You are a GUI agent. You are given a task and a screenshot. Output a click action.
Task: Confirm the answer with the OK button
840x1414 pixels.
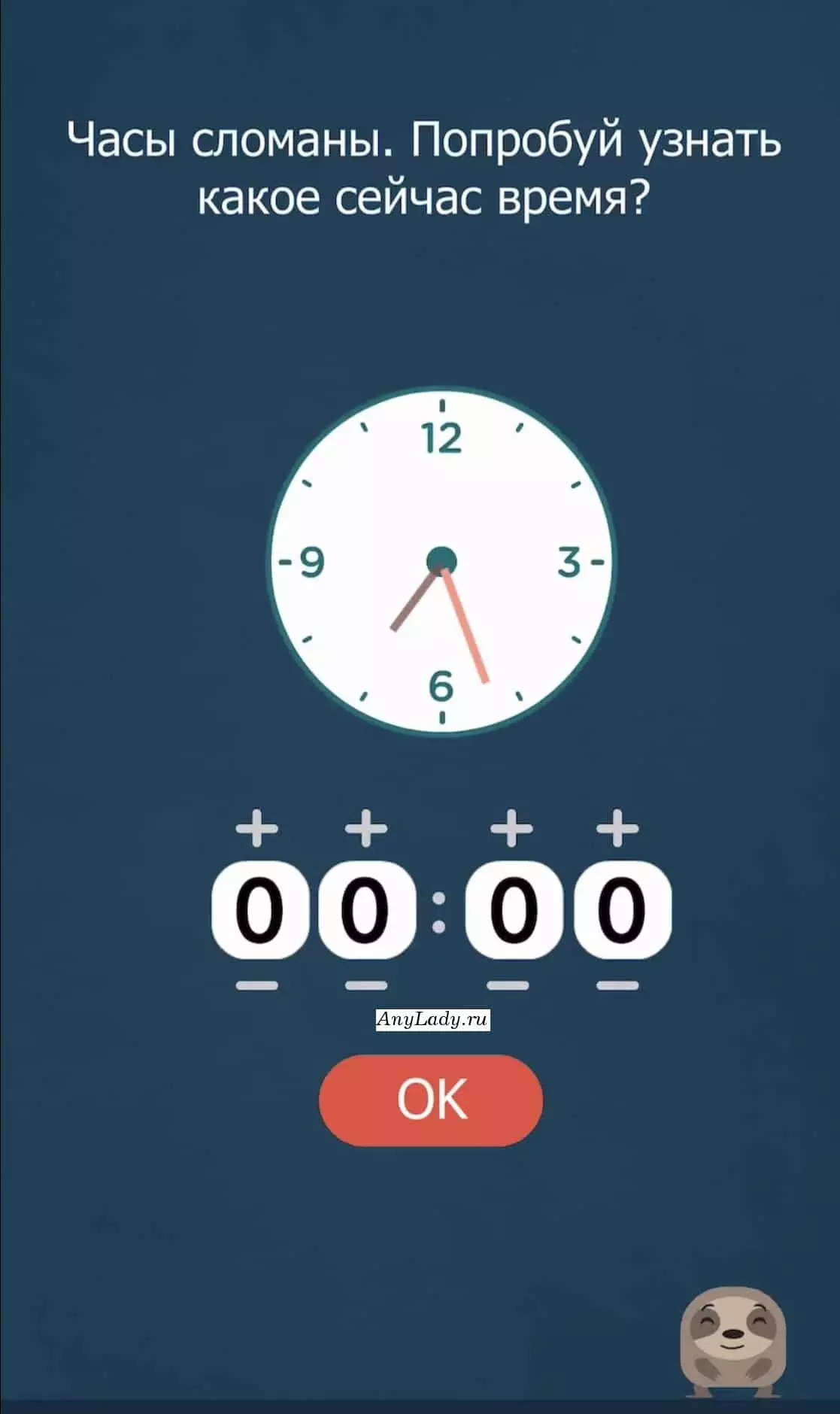pos(431,1100)
